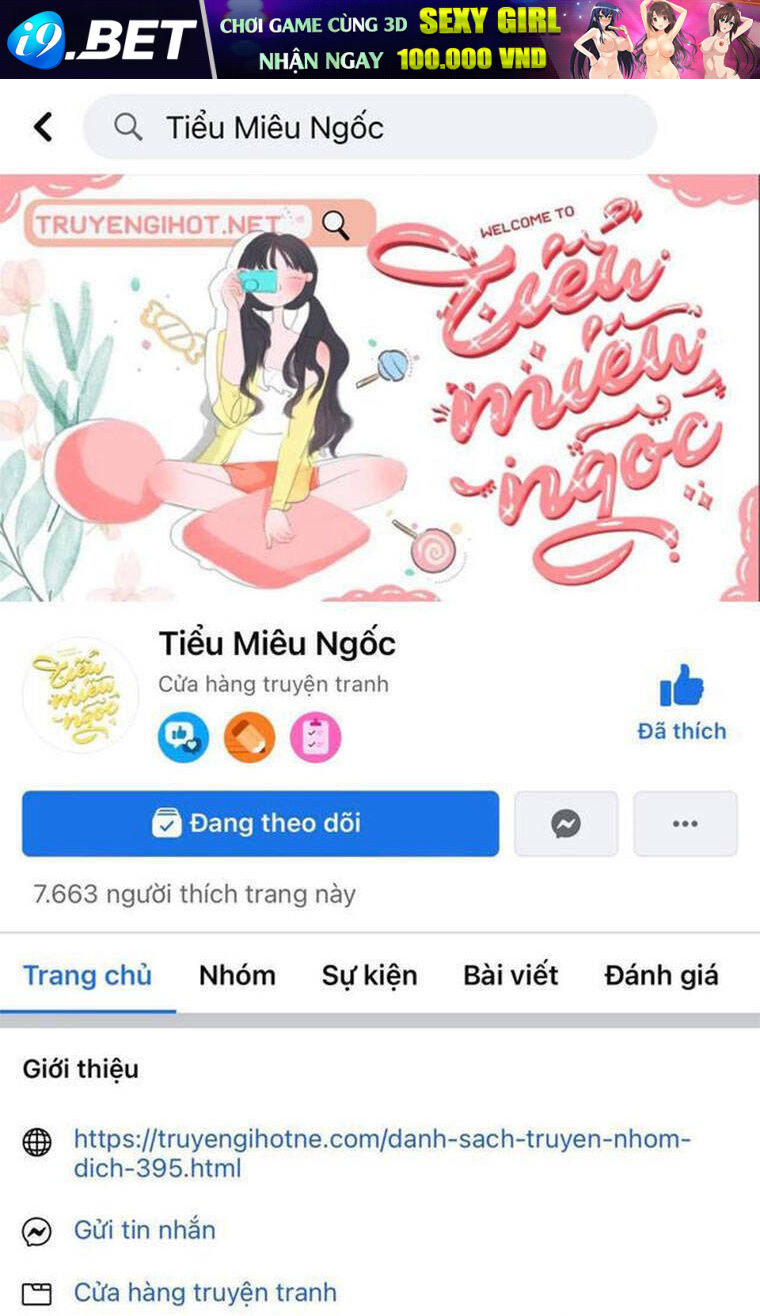Open the truyengihotne.com website link
Image resolution: width=760 pixels, height=1316 pixels.
click(382, 1153)
